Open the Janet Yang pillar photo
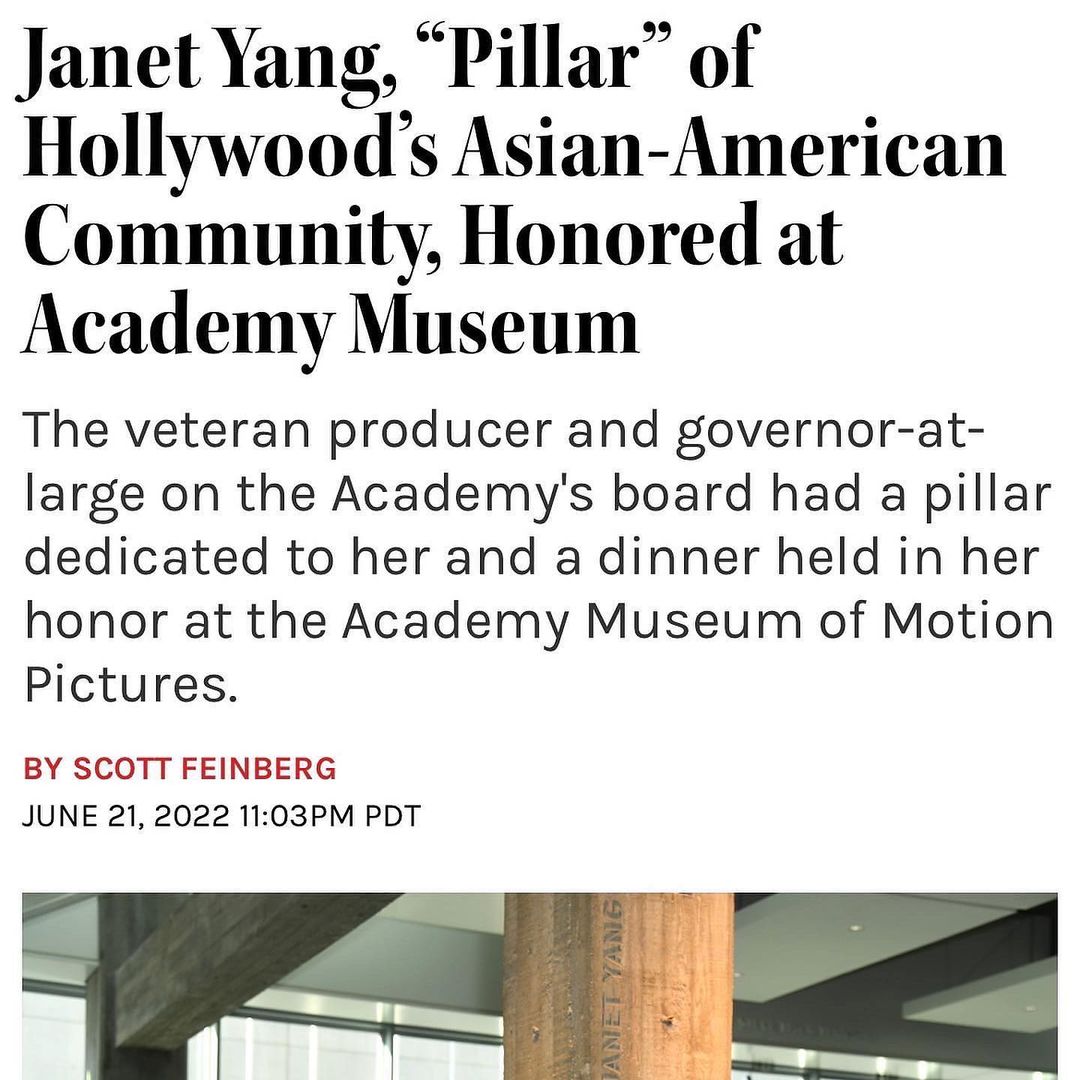 tap(540, 985)
